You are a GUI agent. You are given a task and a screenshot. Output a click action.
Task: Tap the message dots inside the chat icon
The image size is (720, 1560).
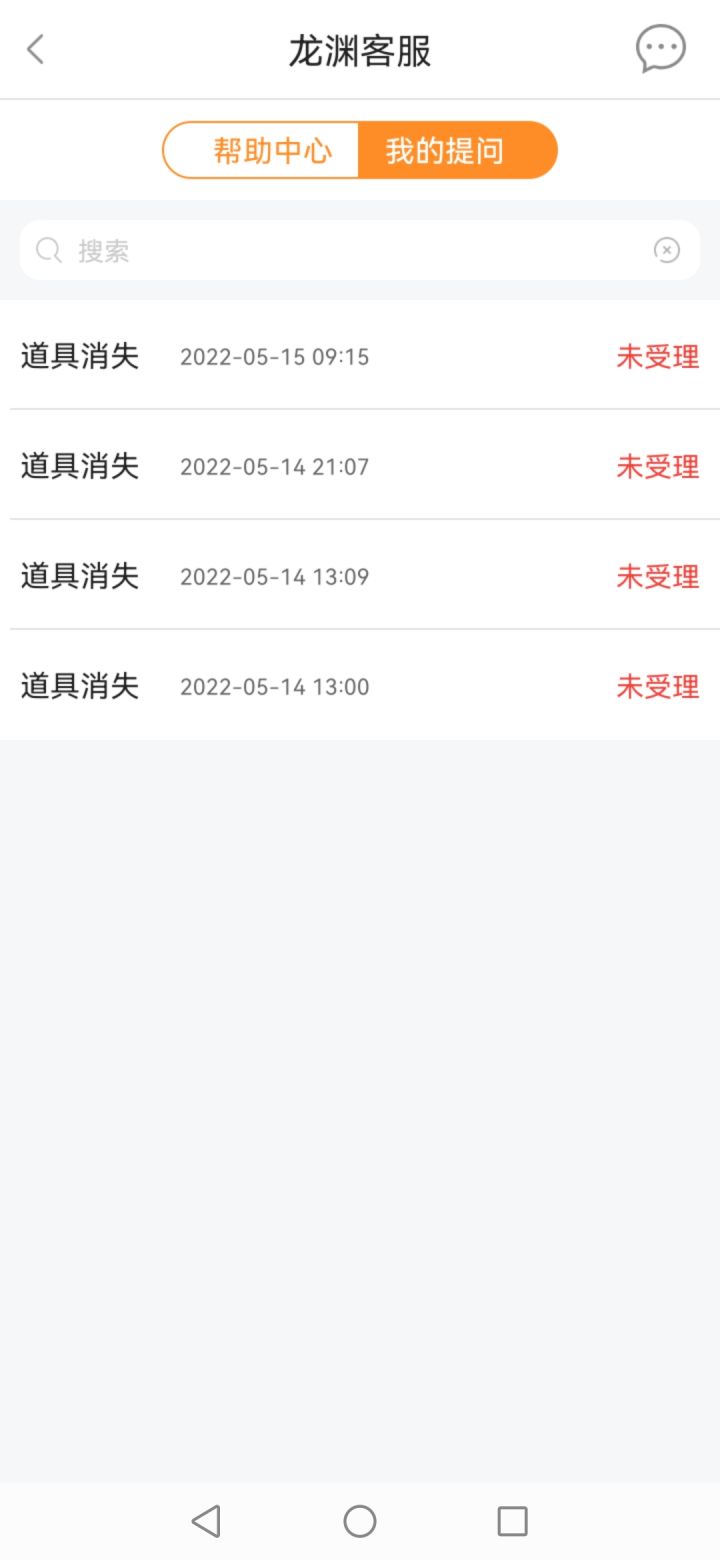pos(659,45)
